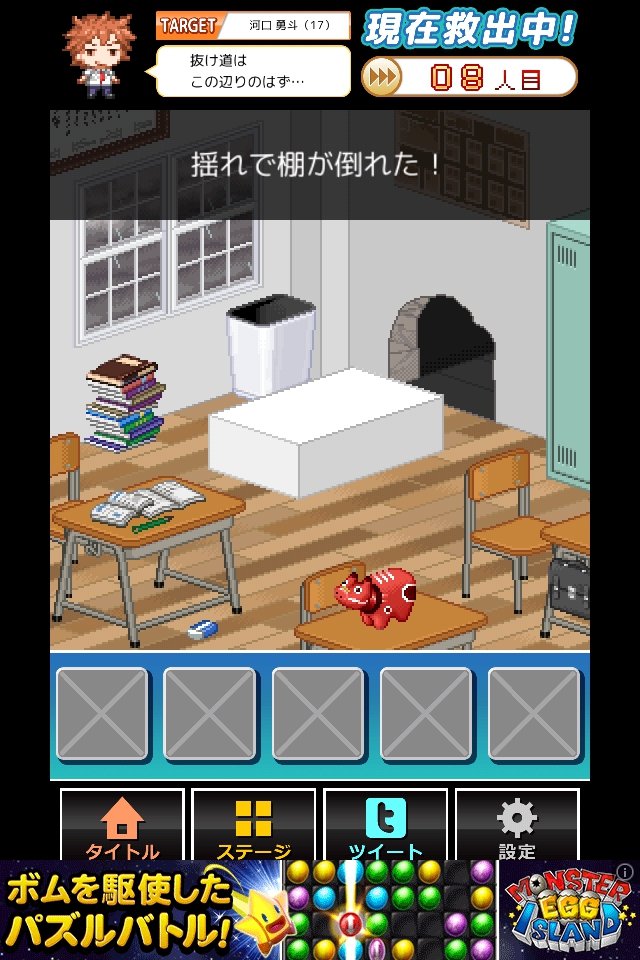Go to the タイトル (title) screen
The image size is (640, 960).
click(x=122, y=826)
